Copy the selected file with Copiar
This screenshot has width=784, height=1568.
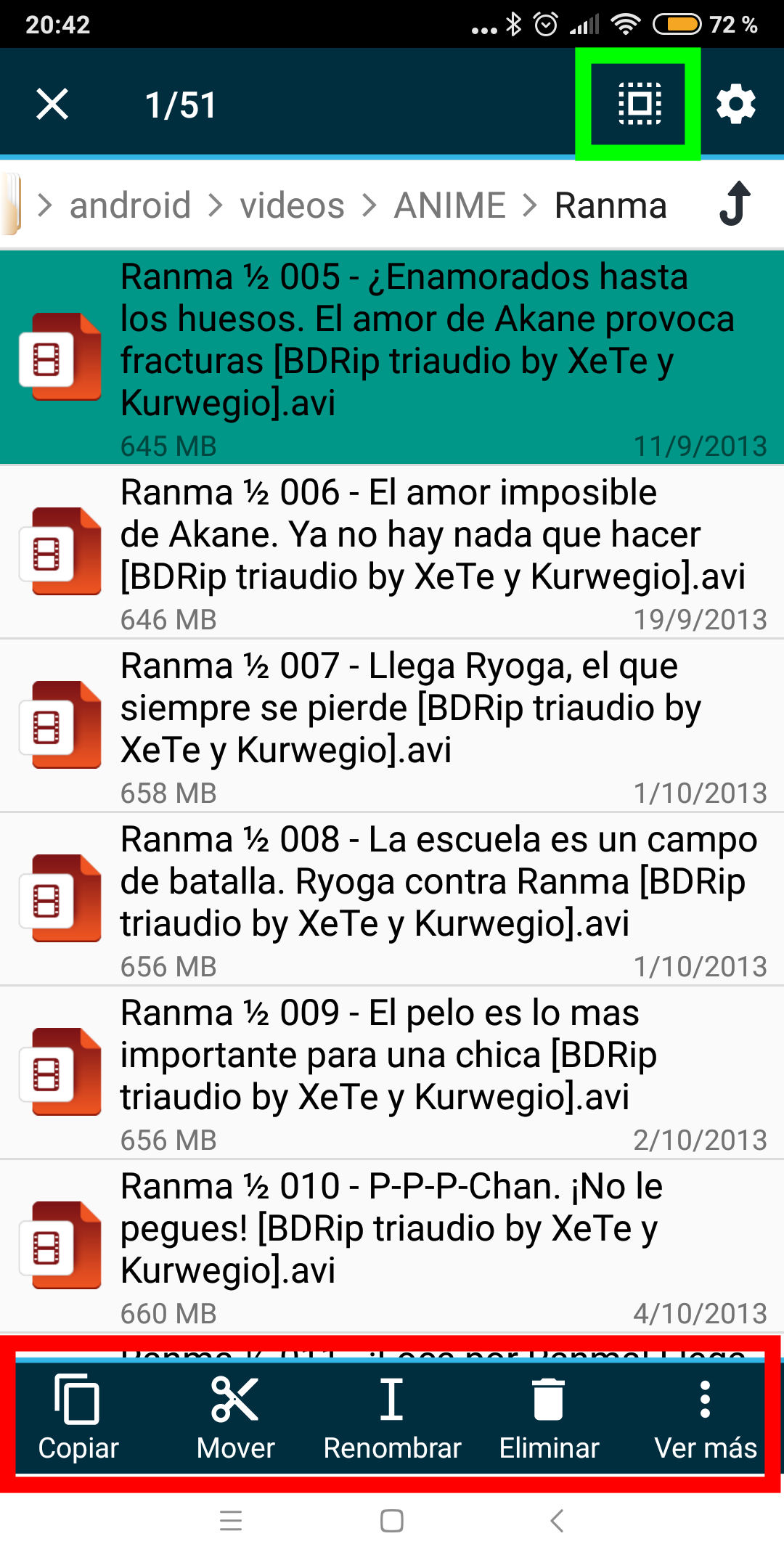point(78,1417)
